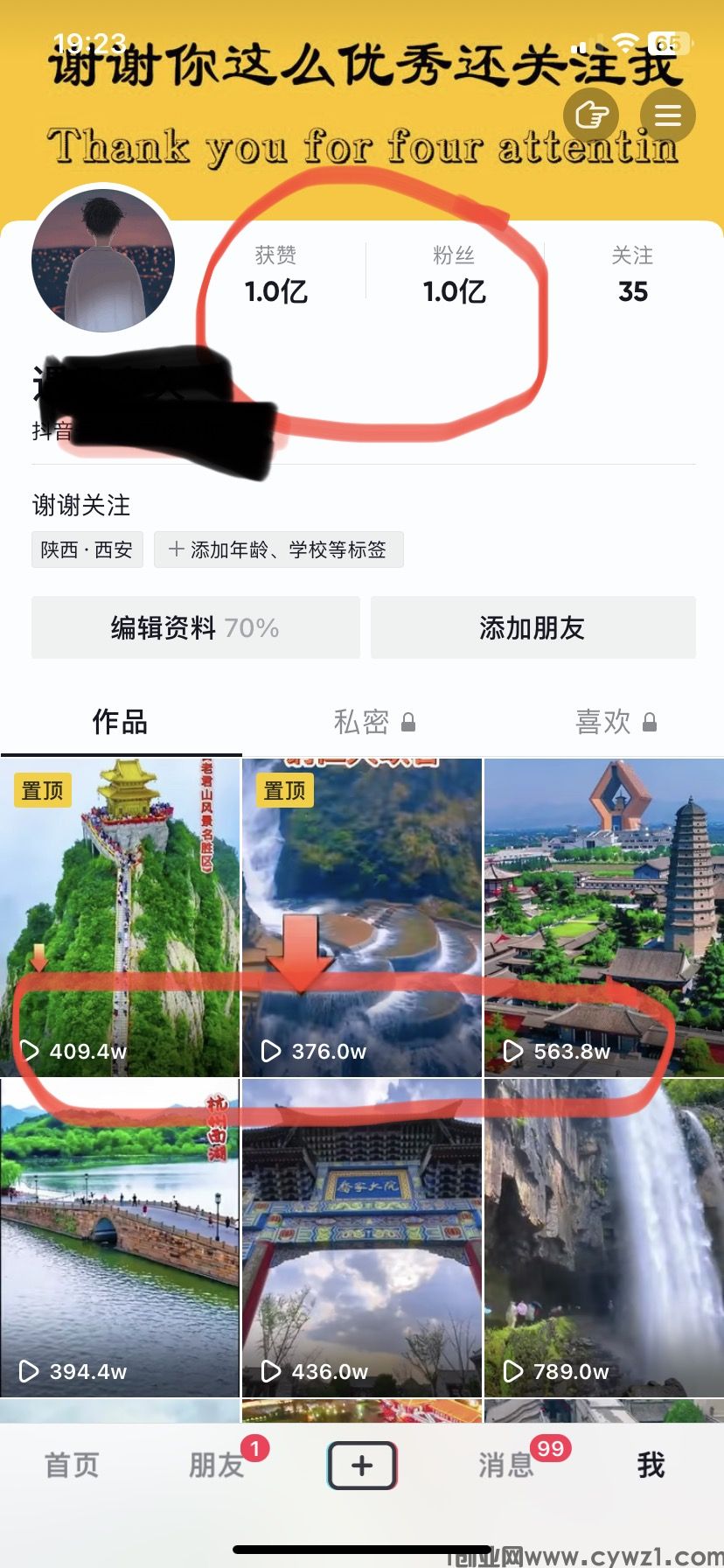Viewport: 724px width, 1568px height.
Task: Tap the 添加朋友 button
Action: (x=533, y=627)
